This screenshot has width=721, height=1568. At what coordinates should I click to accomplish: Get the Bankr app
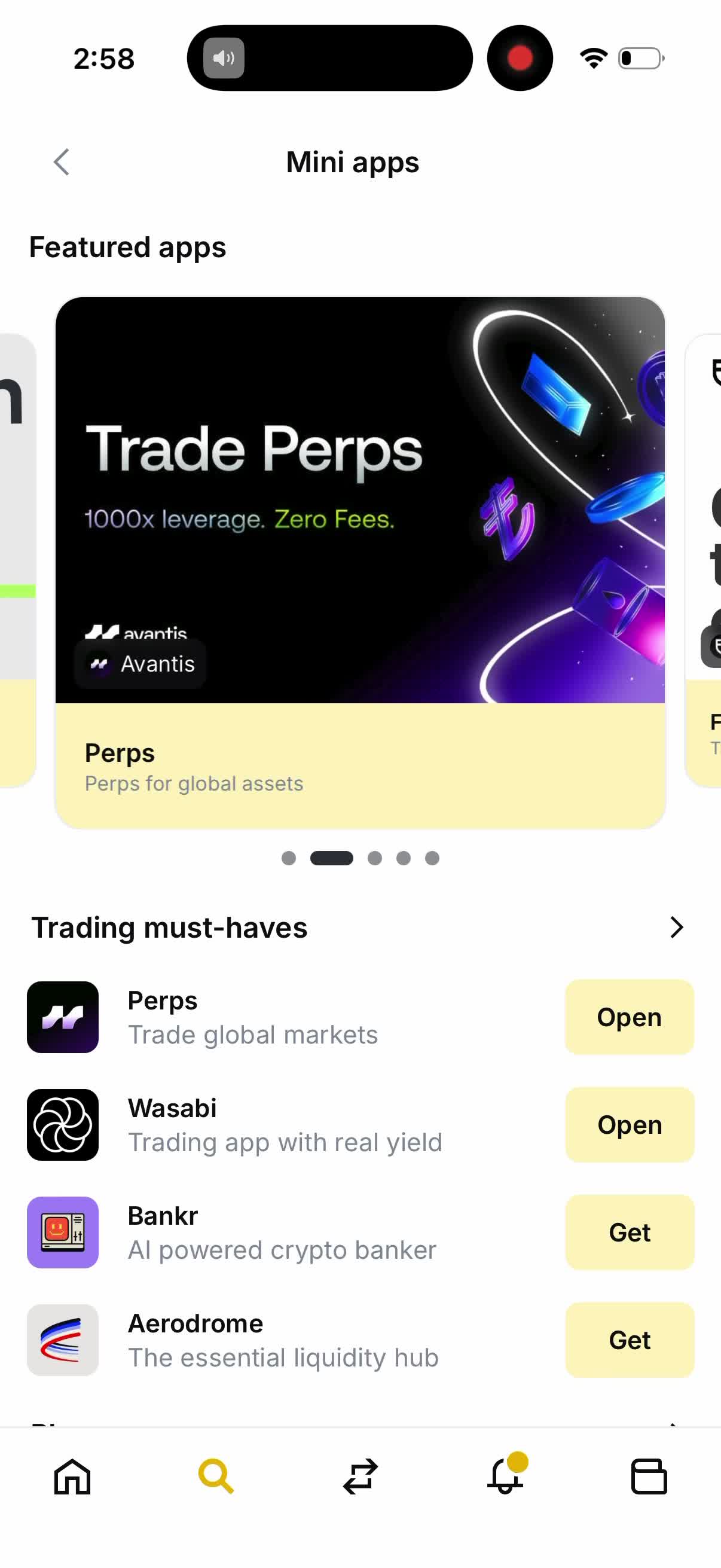click(x=629, y=1233)
